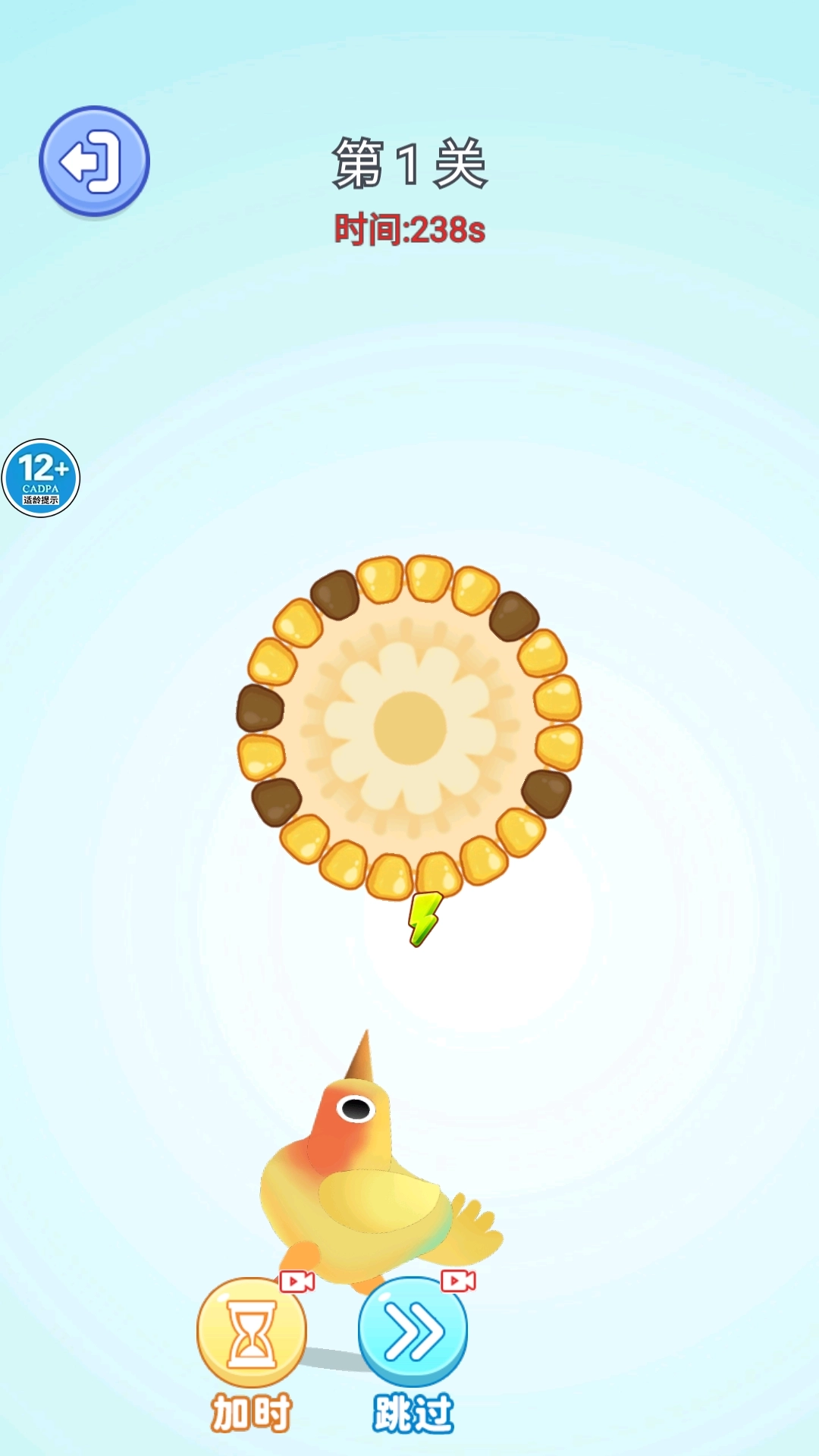Tap the 加时 add time hourglass button

point(252,1332)
